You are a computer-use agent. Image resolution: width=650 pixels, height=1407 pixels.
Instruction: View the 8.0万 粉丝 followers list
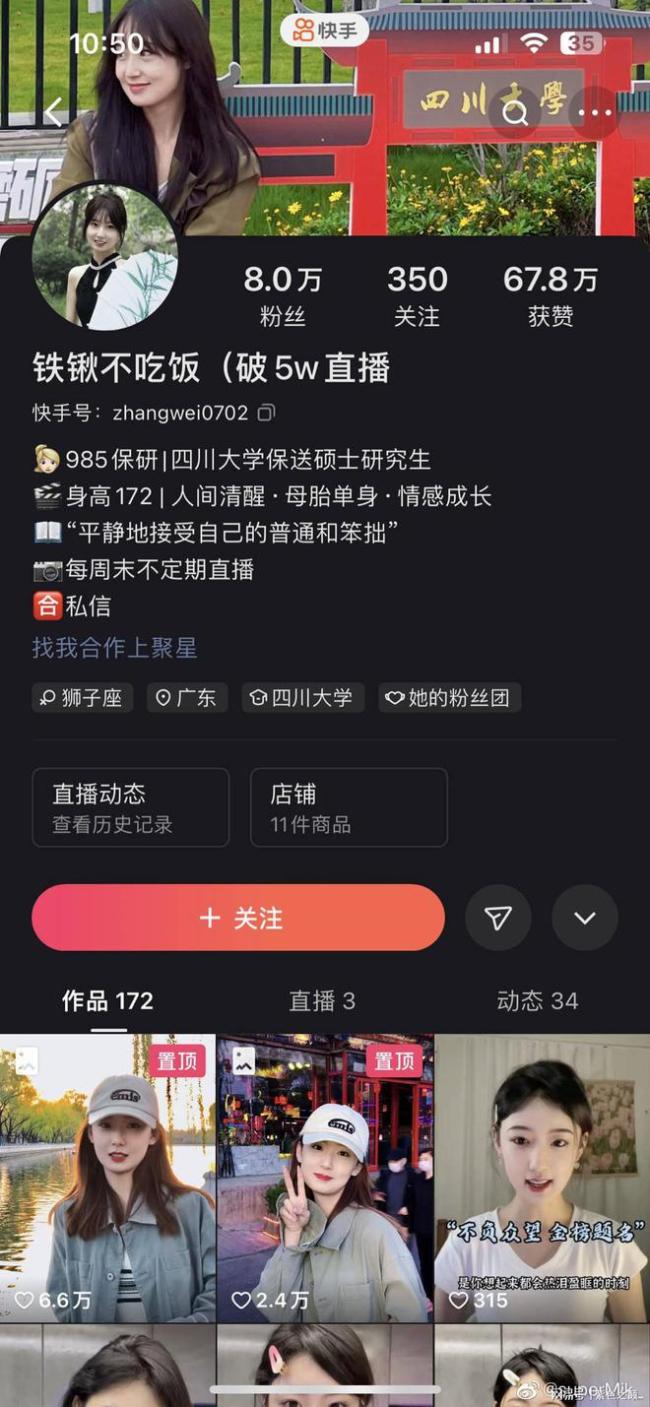[283, 296]
